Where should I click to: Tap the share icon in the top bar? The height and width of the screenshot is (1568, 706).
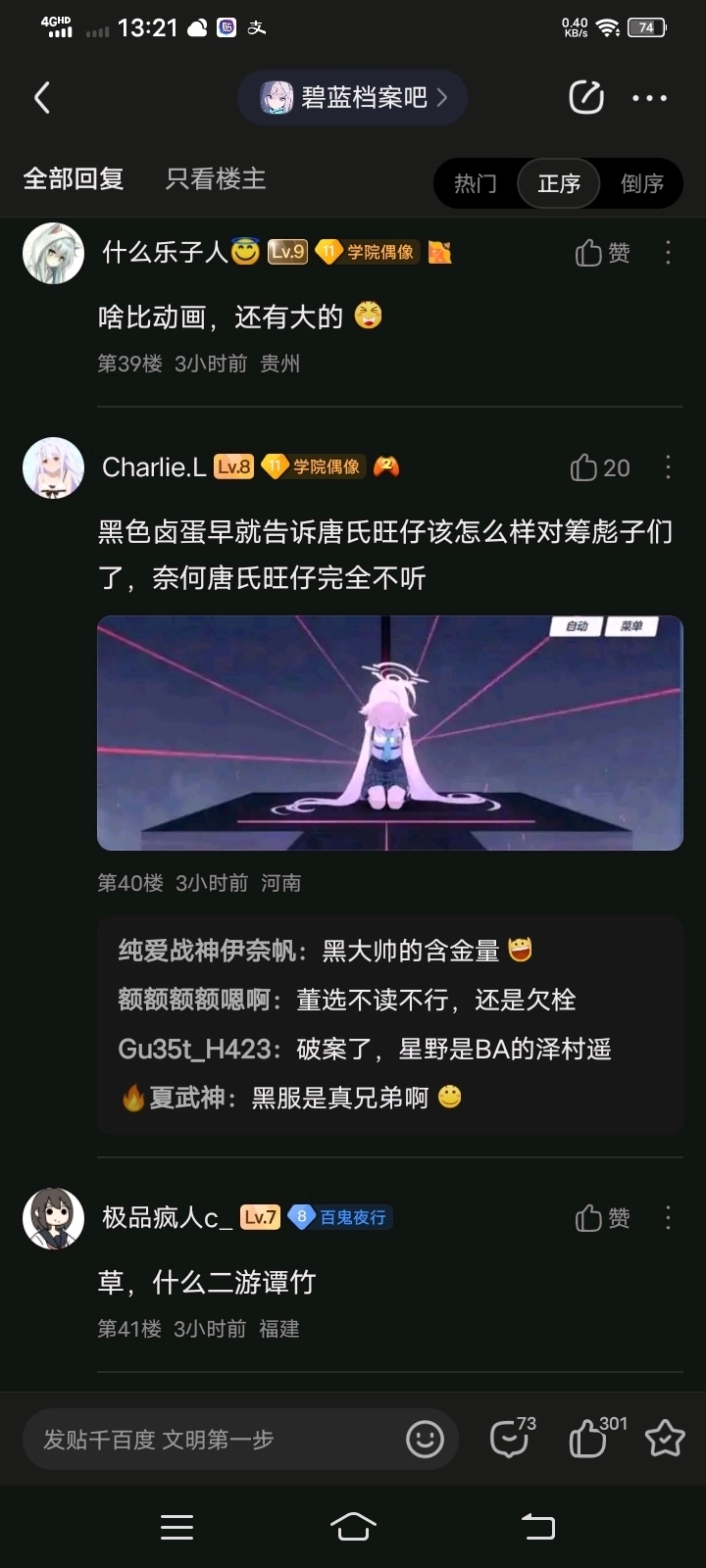[585, 98]
